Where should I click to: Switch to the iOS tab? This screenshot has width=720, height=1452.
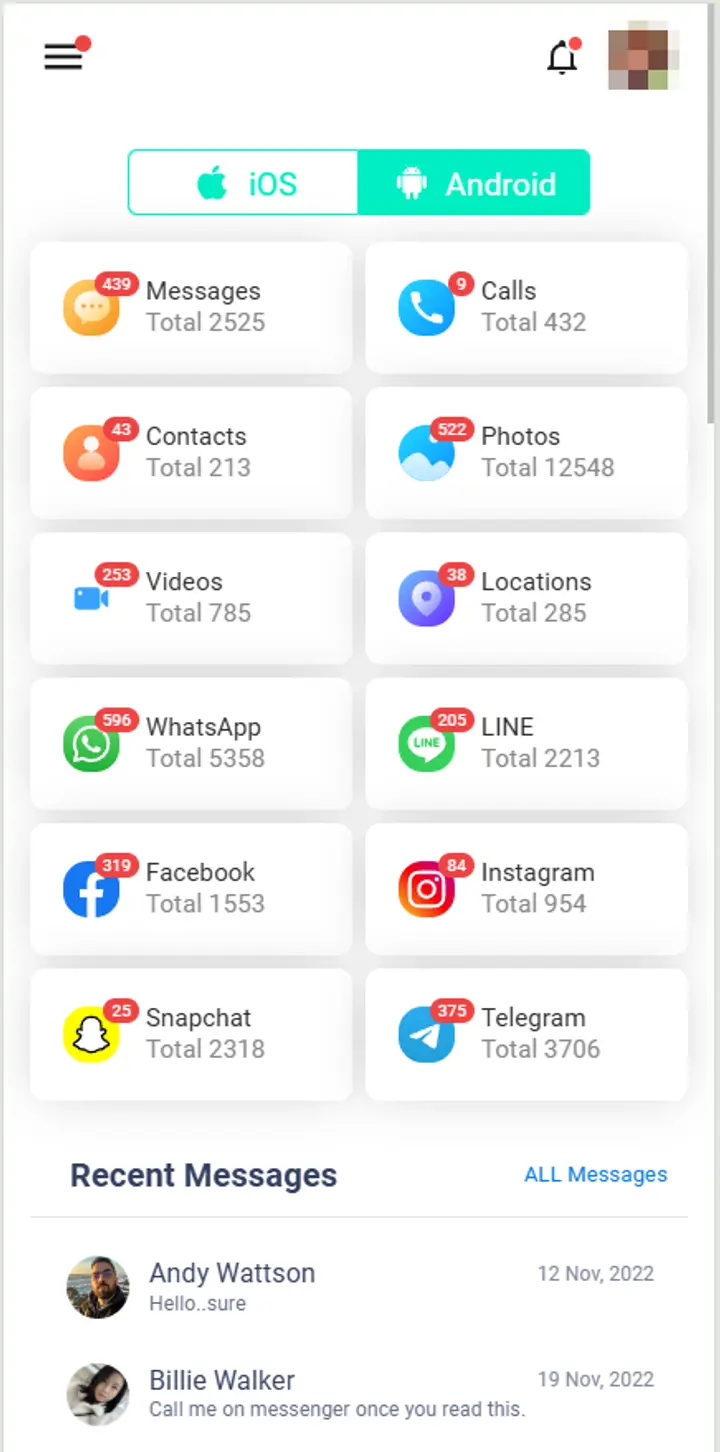[244, 183]
